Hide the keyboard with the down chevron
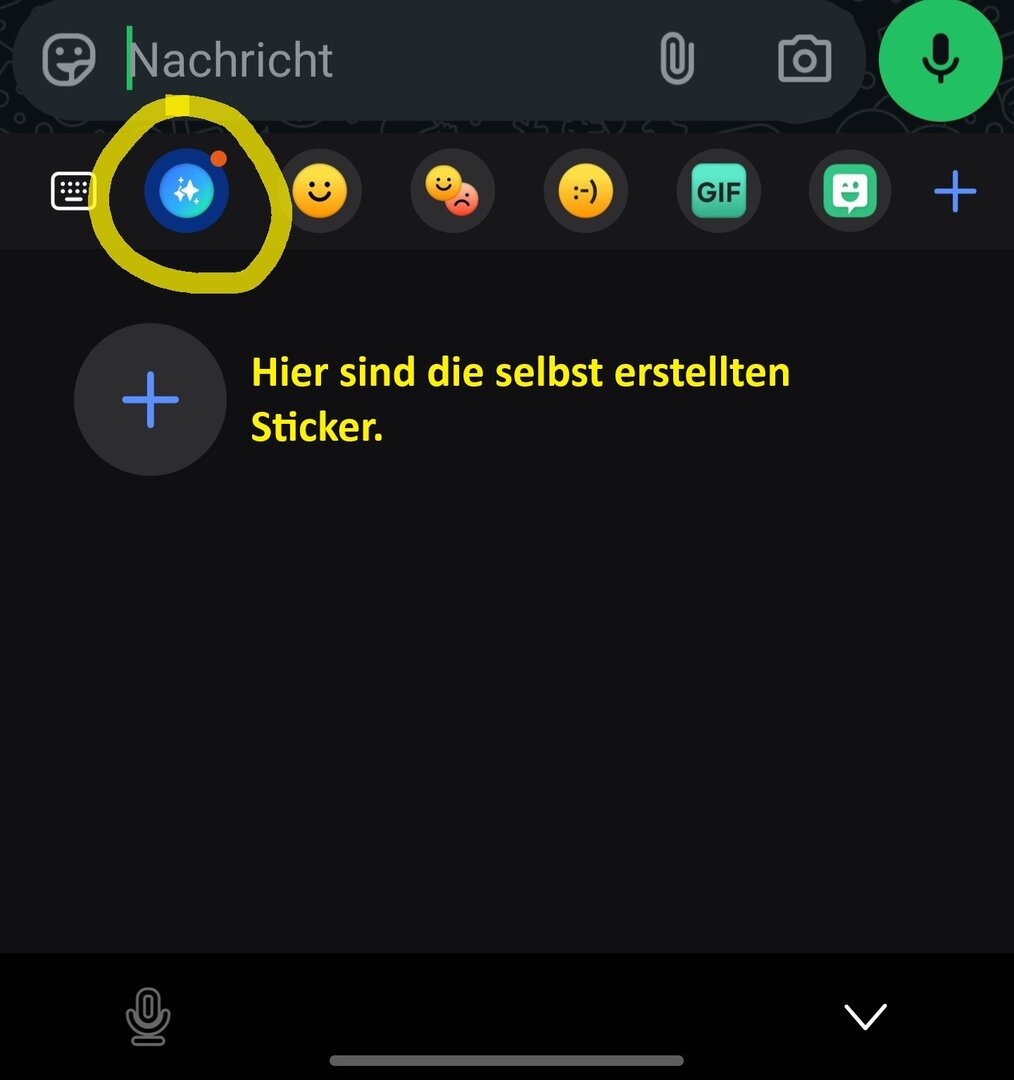1014x1080 pixels. pos(865,1016)
